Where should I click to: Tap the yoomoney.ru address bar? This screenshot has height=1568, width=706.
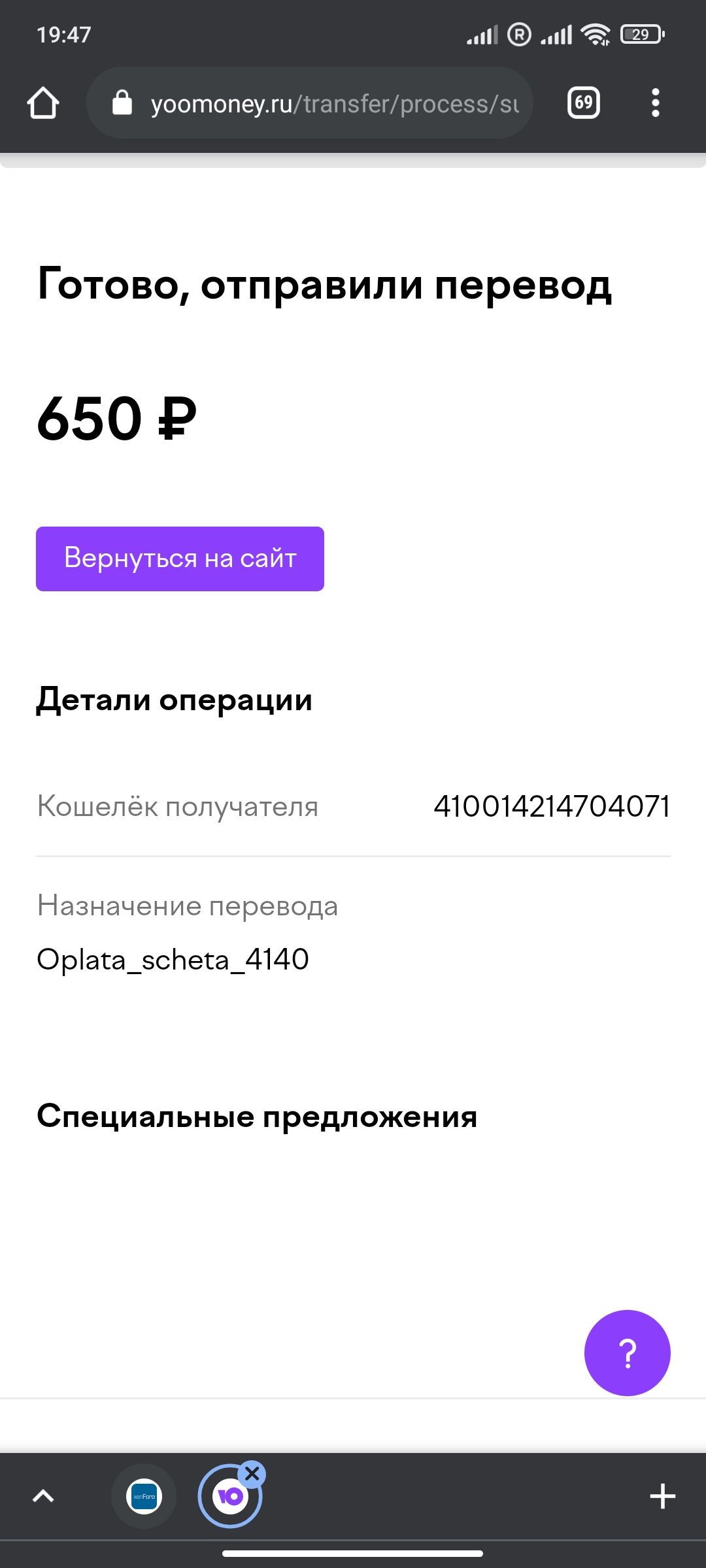coord(309,103)
